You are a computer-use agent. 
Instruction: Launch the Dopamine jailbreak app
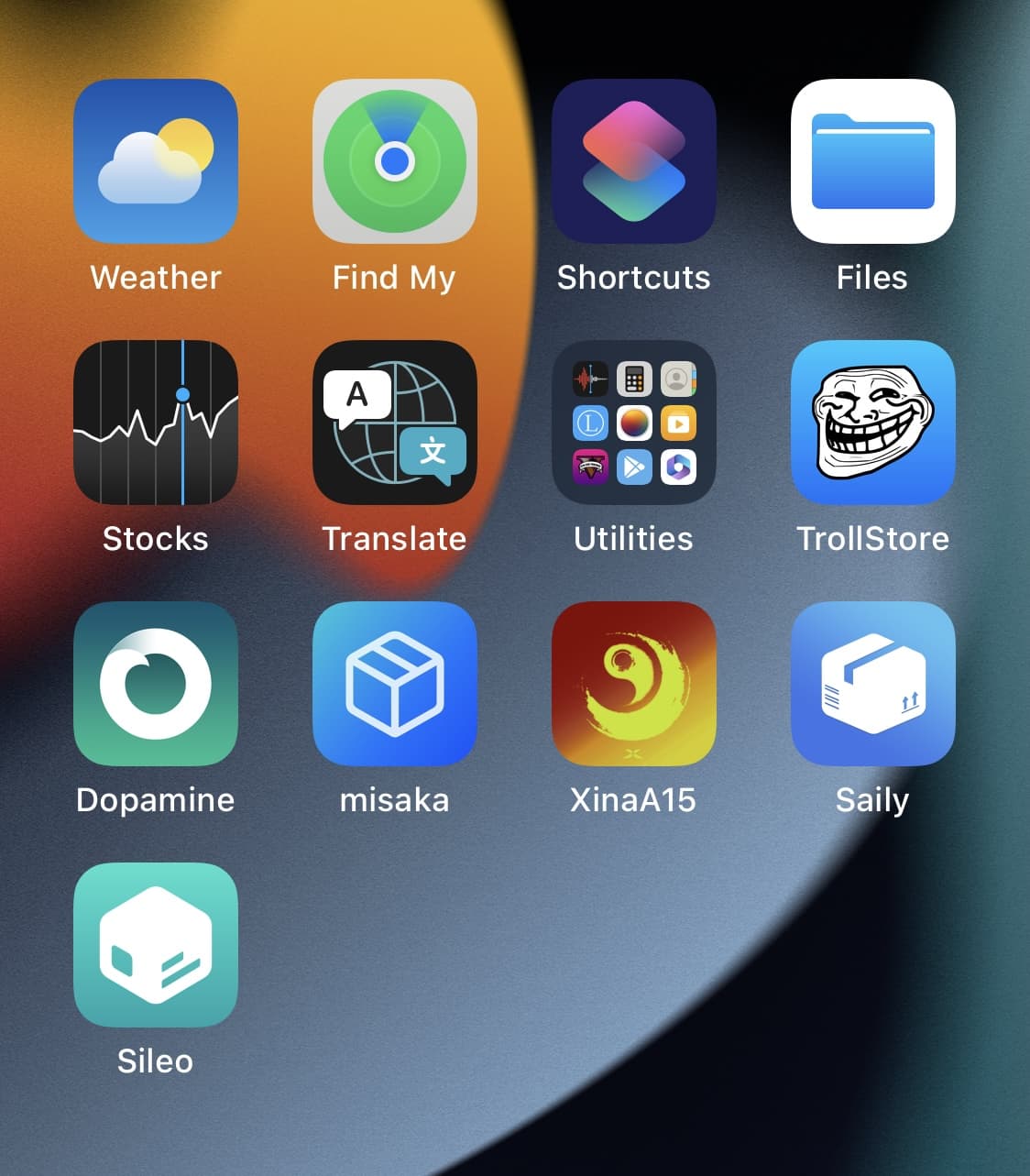coord(156,684)
